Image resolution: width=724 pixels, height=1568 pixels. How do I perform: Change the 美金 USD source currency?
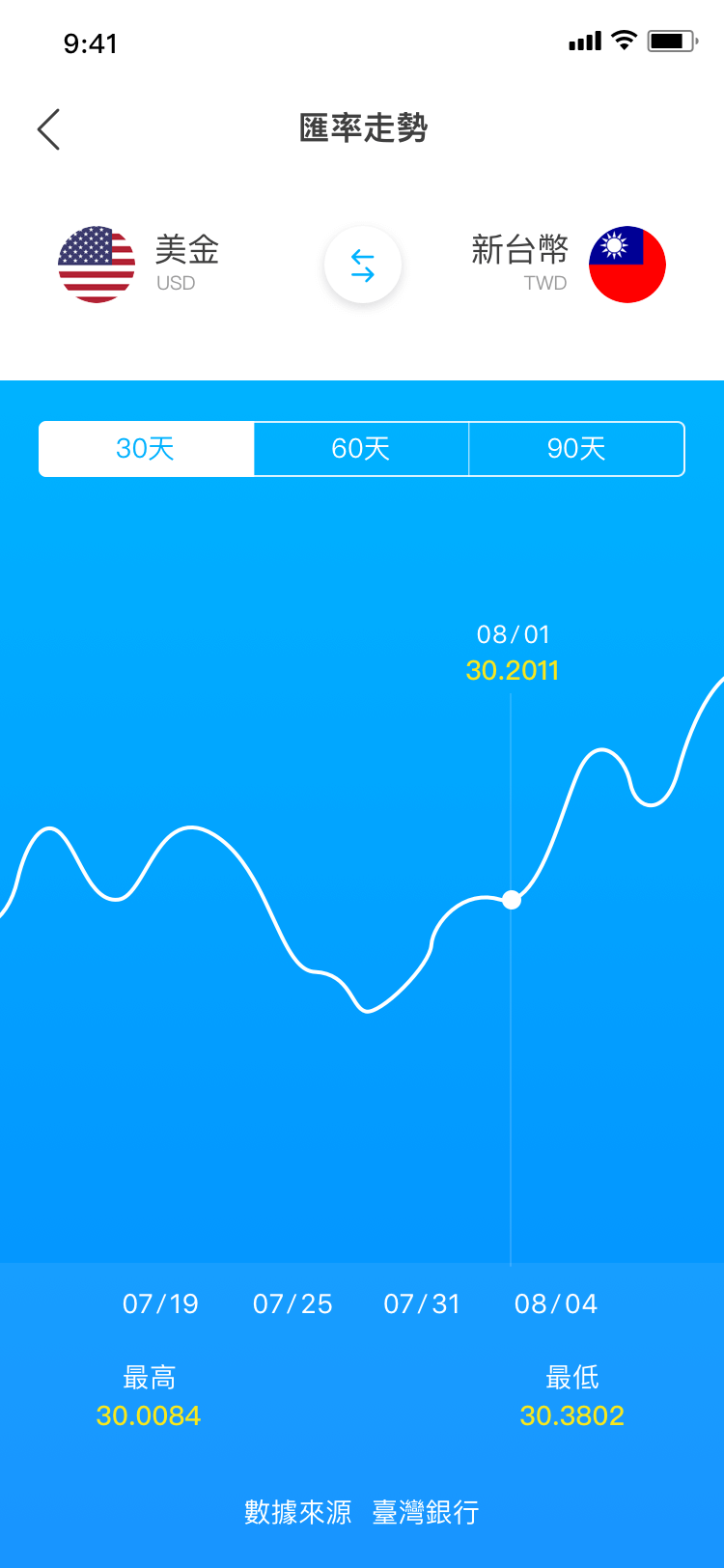140,264
